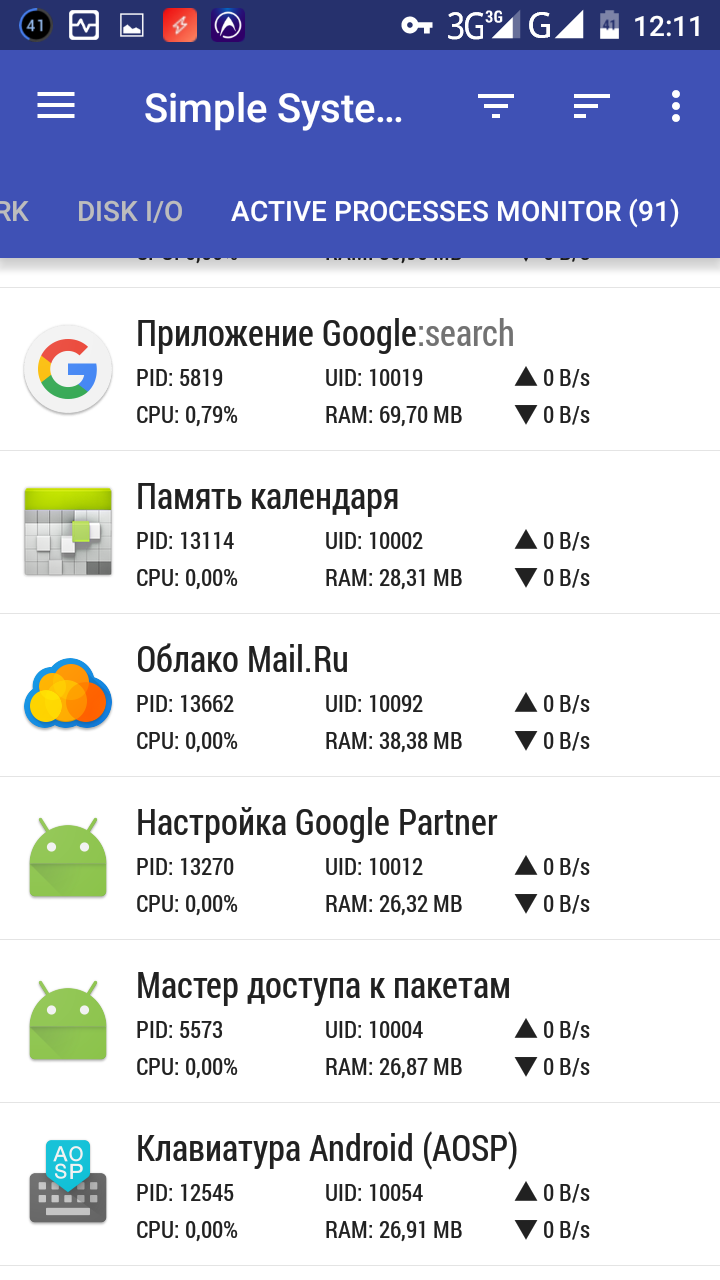Open the Облако Mail.Ru process
This screenshot has width=720, height=1280.
tap(360, 696)
